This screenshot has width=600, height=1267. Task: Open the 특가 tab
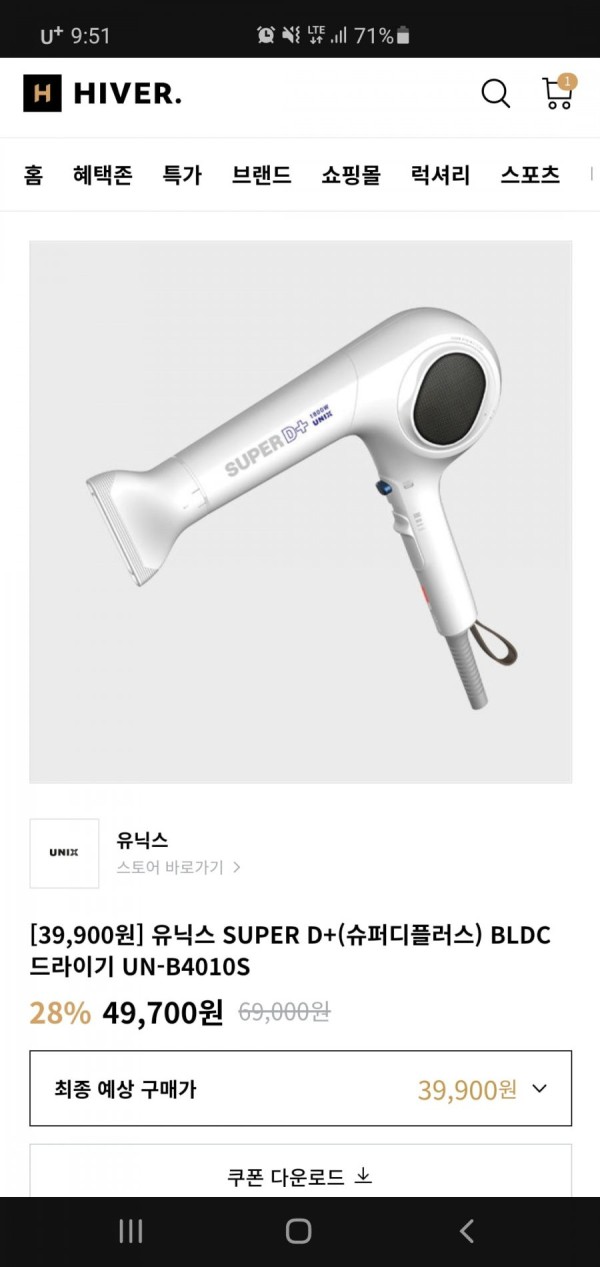pos(182,175)
